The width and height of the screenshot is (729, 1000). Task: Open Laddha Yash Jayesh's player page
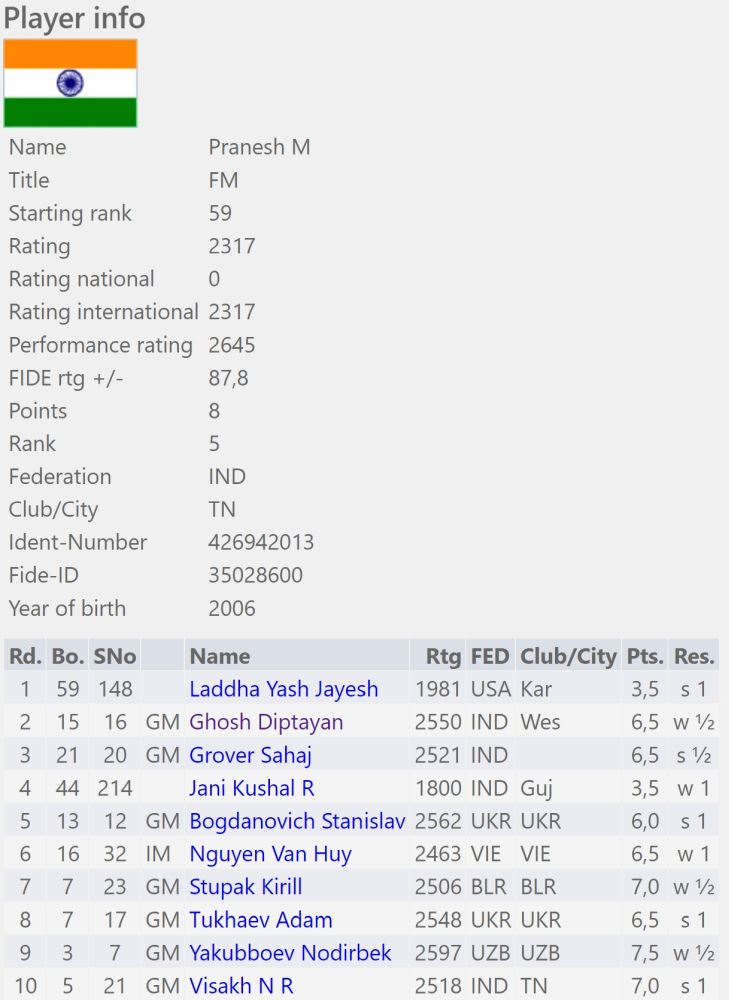click(x=283, y=689)
